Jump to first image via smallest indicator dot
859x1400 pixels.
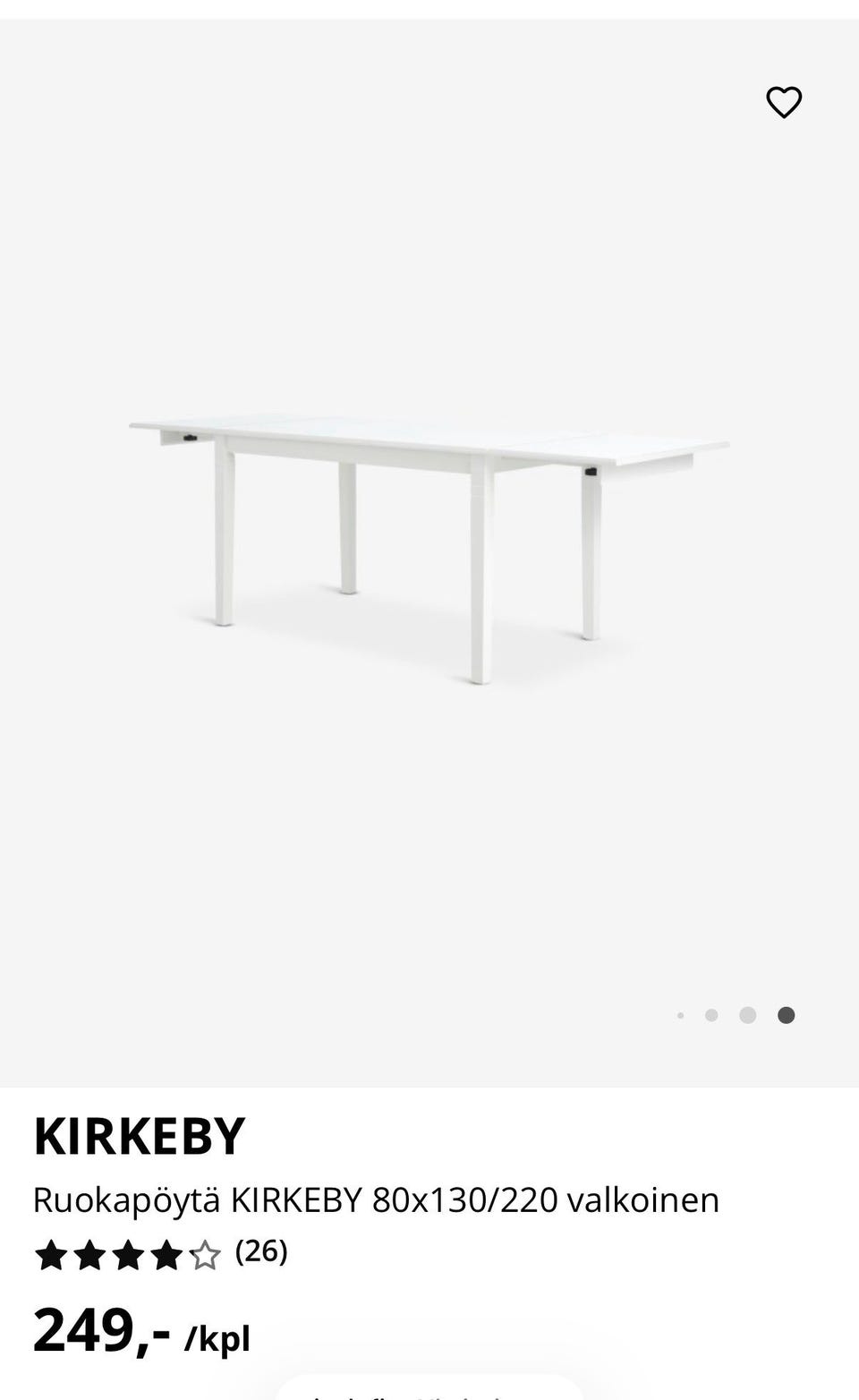click(681, 1015)
